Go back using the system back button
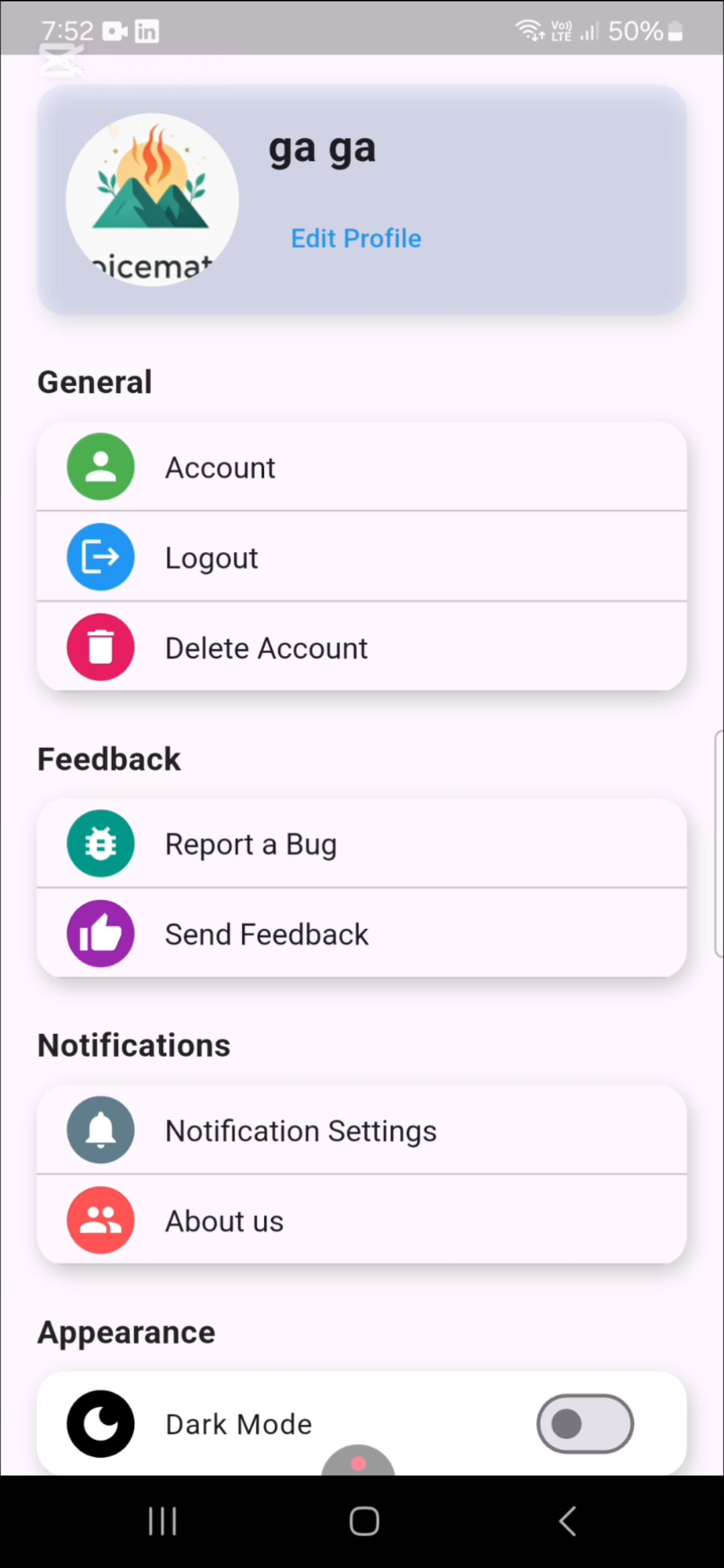Viewport: 724px width, 1568px height. tap(568, 1521)
